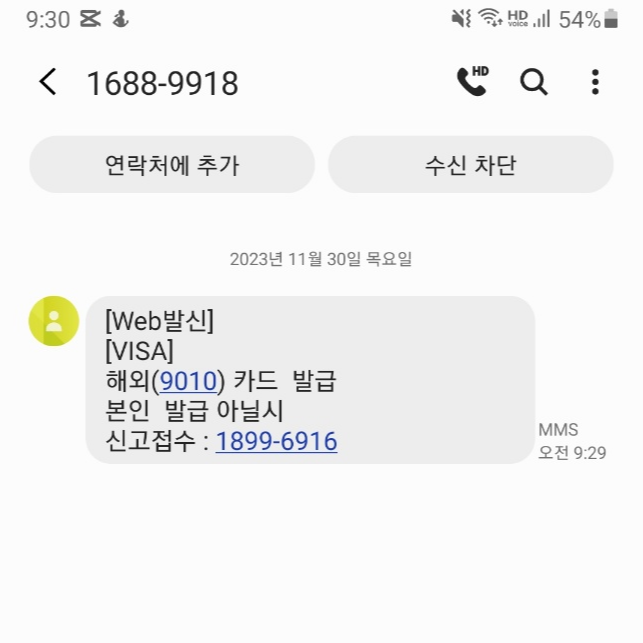643x643 pixels.
Task: Go back from the 1688-9918 conversation
Action: point(48,82)
